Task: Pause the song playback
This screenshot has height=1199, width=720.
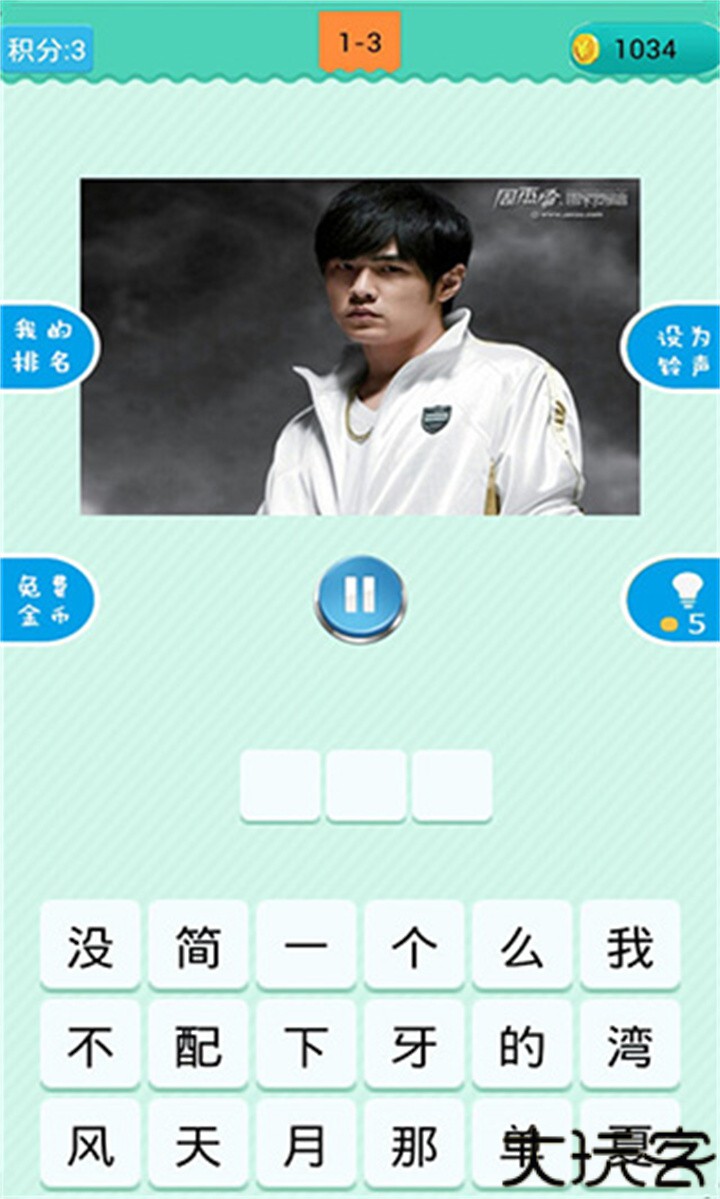Action: 360,597
